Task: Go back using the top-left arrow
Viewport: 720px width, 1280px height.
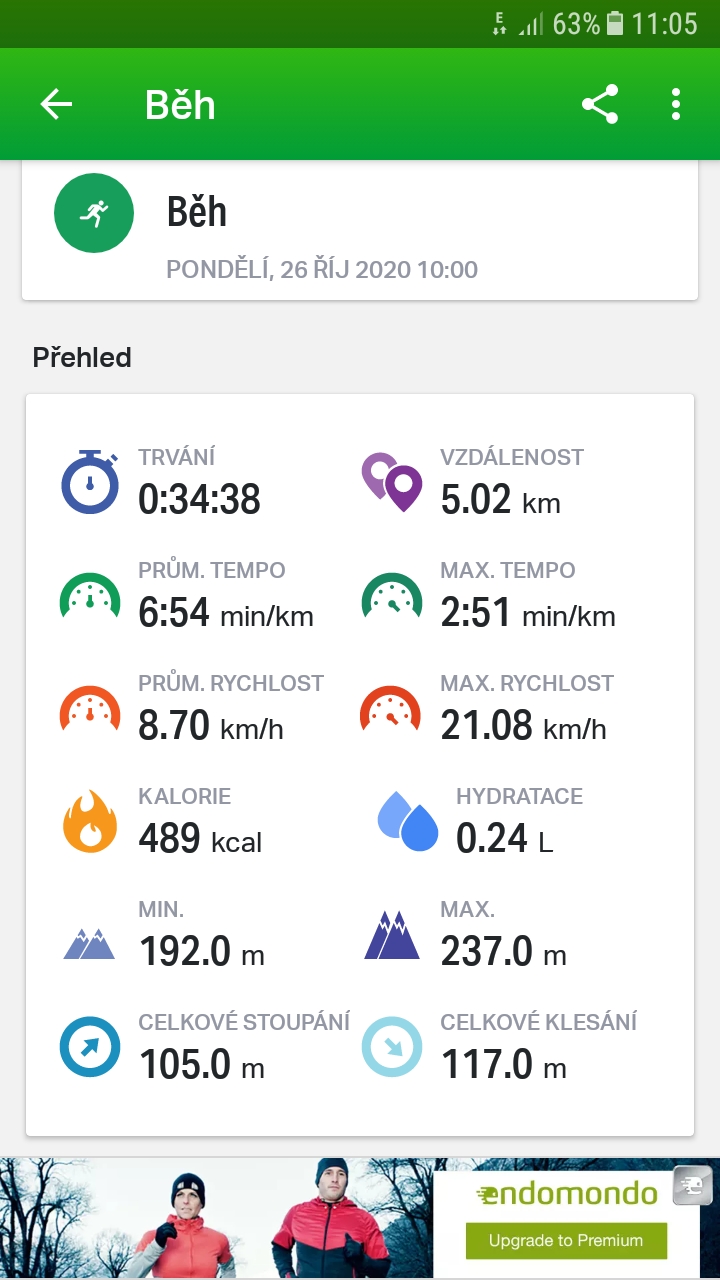Action: pos(56,104)
